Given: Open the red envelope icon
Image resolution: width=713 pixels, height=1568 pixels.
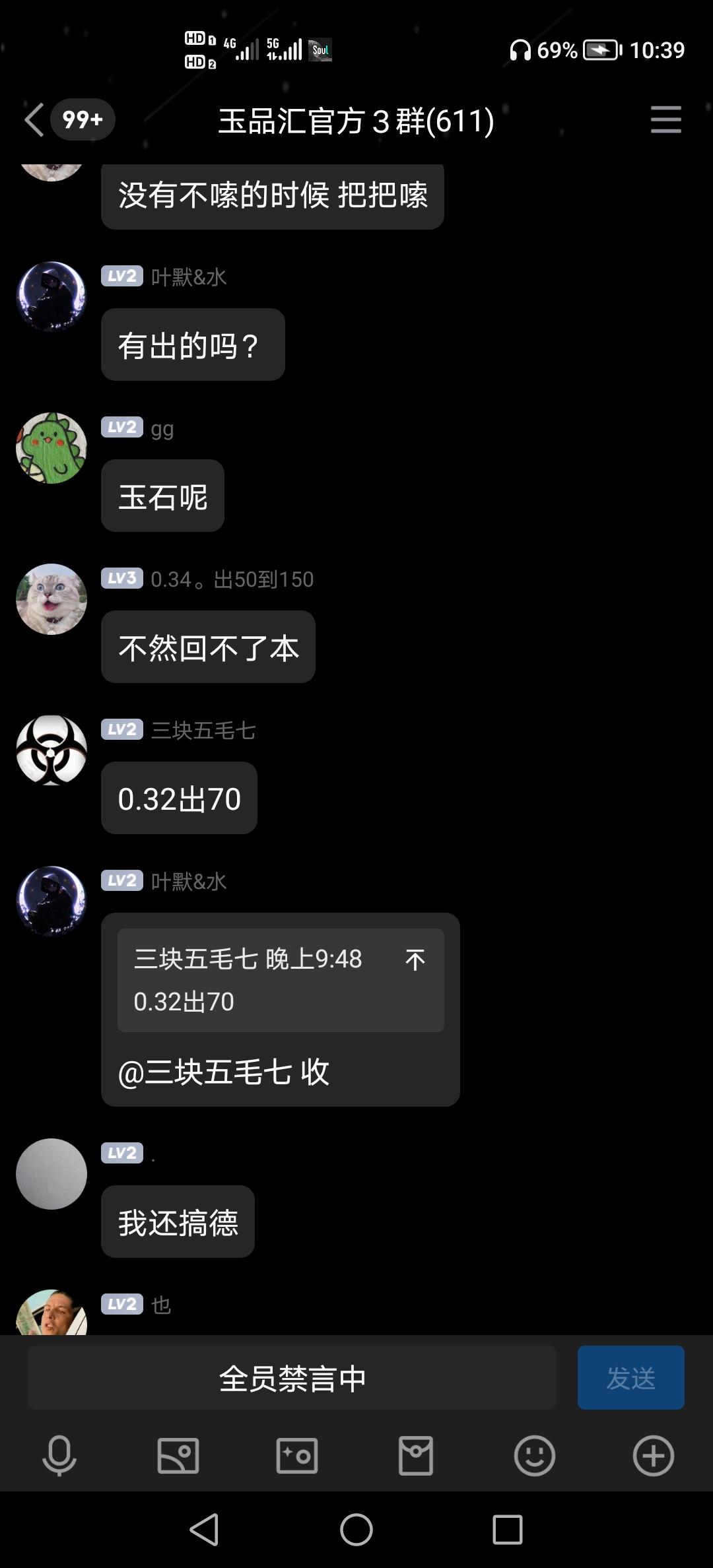Looking at the screenshot, I should point(416,1455).
